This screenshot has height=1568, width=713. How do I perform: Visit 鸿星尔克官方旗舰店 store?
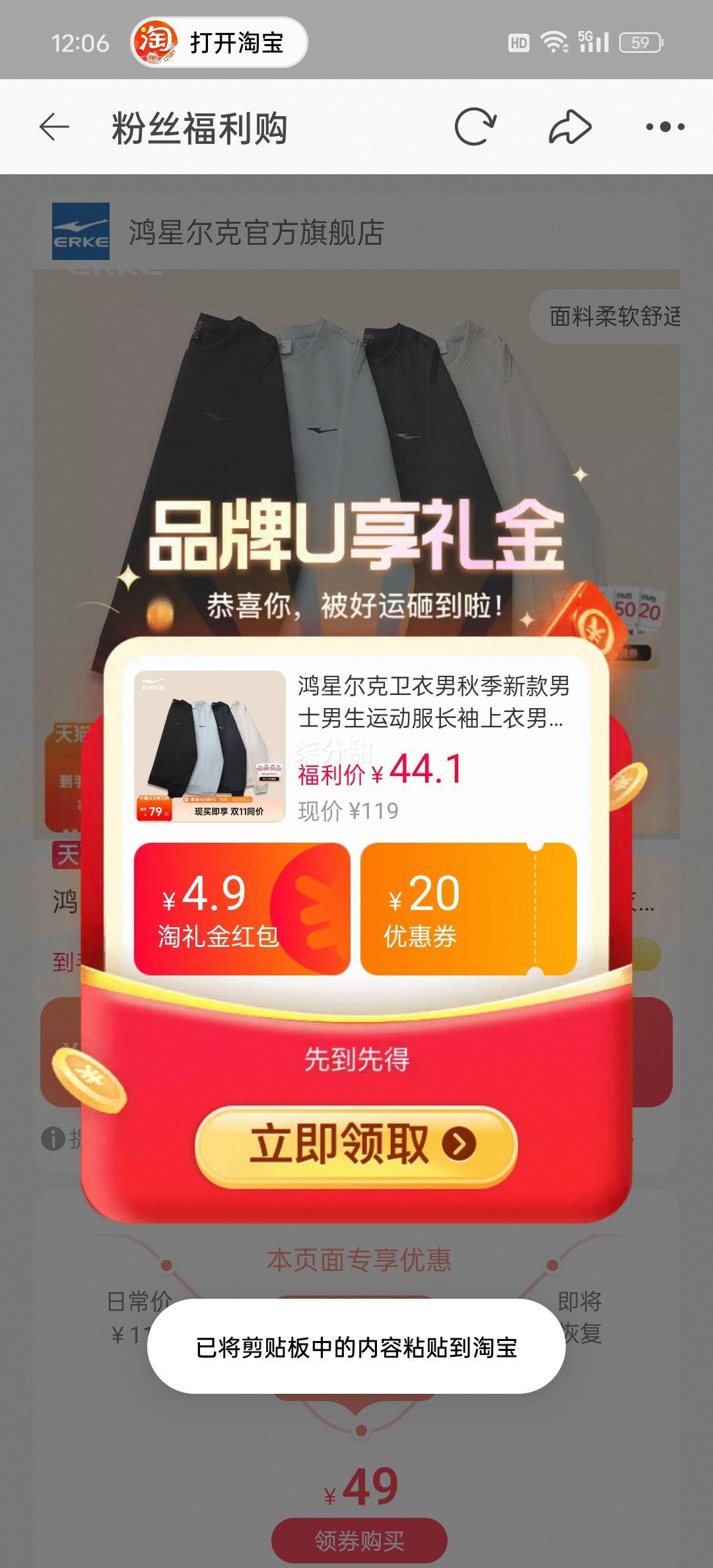pyautogui.click(x=255, y=232)
